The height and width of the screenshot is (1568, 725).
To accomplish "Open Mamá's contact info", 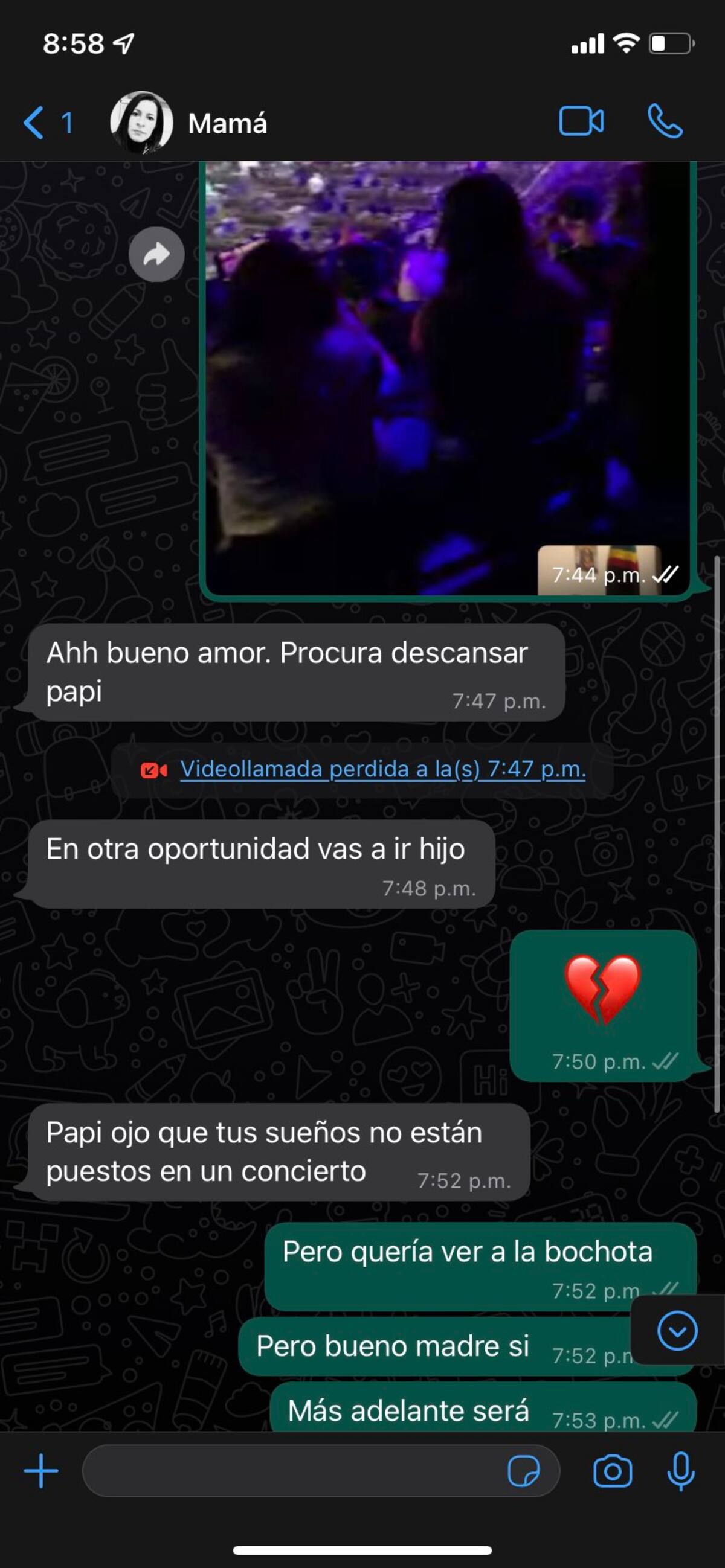I will coord(227,124).
